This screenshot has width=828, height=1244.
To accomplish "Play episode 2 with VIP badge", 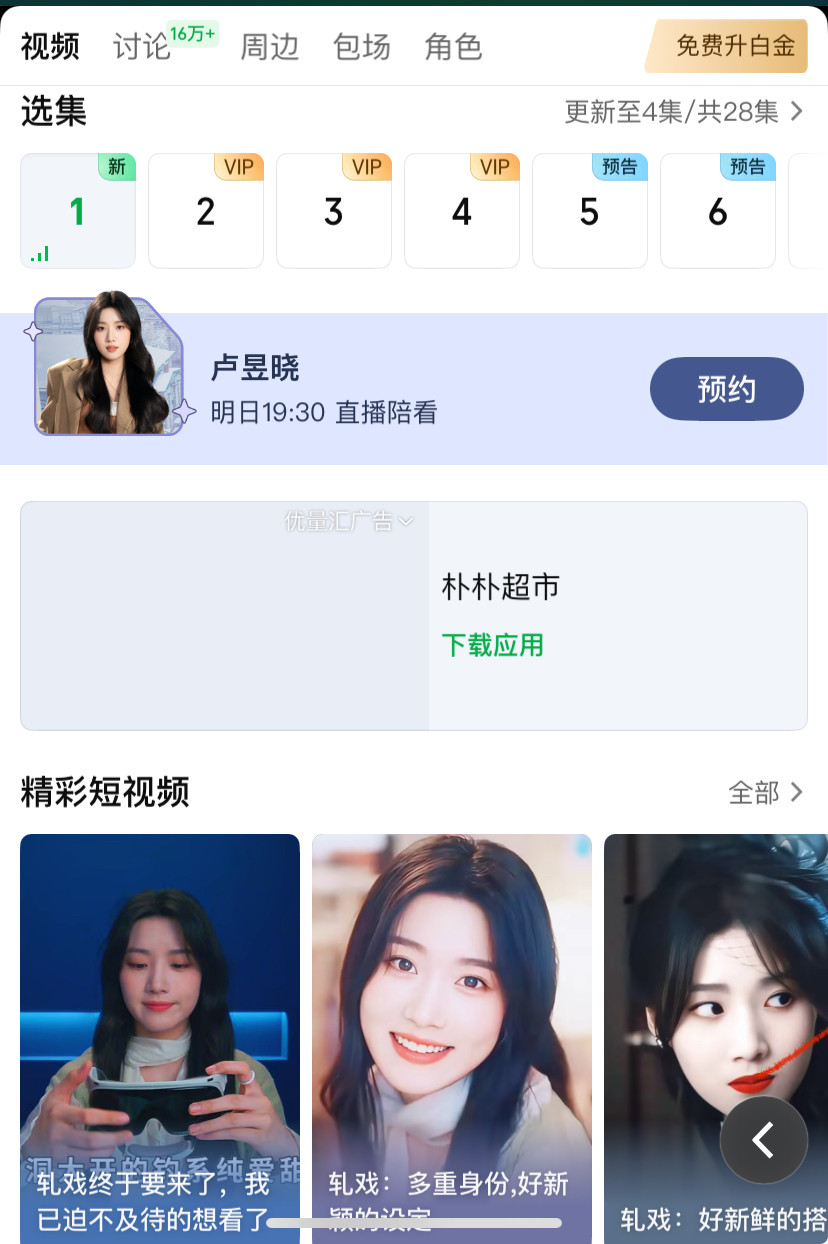I will [206, 211].
